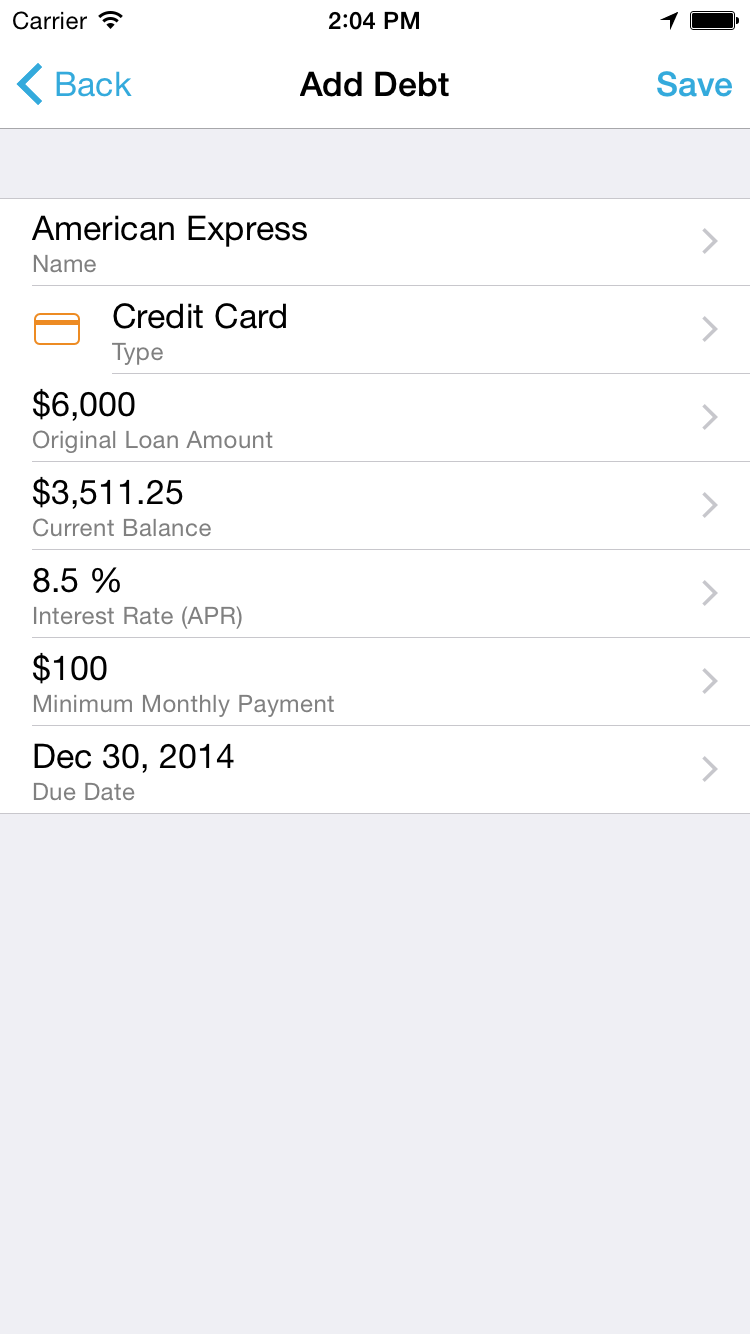This screenshot has height=1334, width=750.
Task: Open the Interest Rate (APR) row
Action: 375,594
